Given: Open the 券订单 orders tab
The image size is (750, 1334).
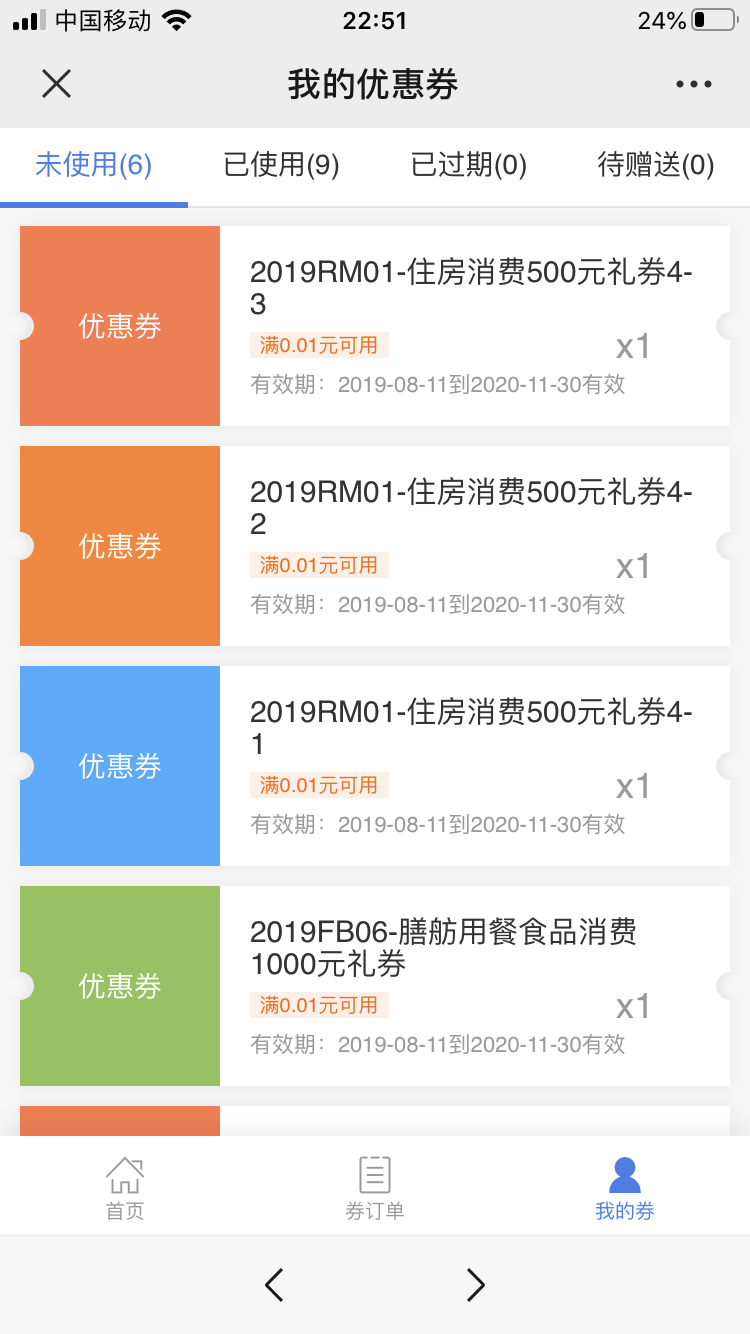Looking at the screenshot, I should coord(375,1188).
